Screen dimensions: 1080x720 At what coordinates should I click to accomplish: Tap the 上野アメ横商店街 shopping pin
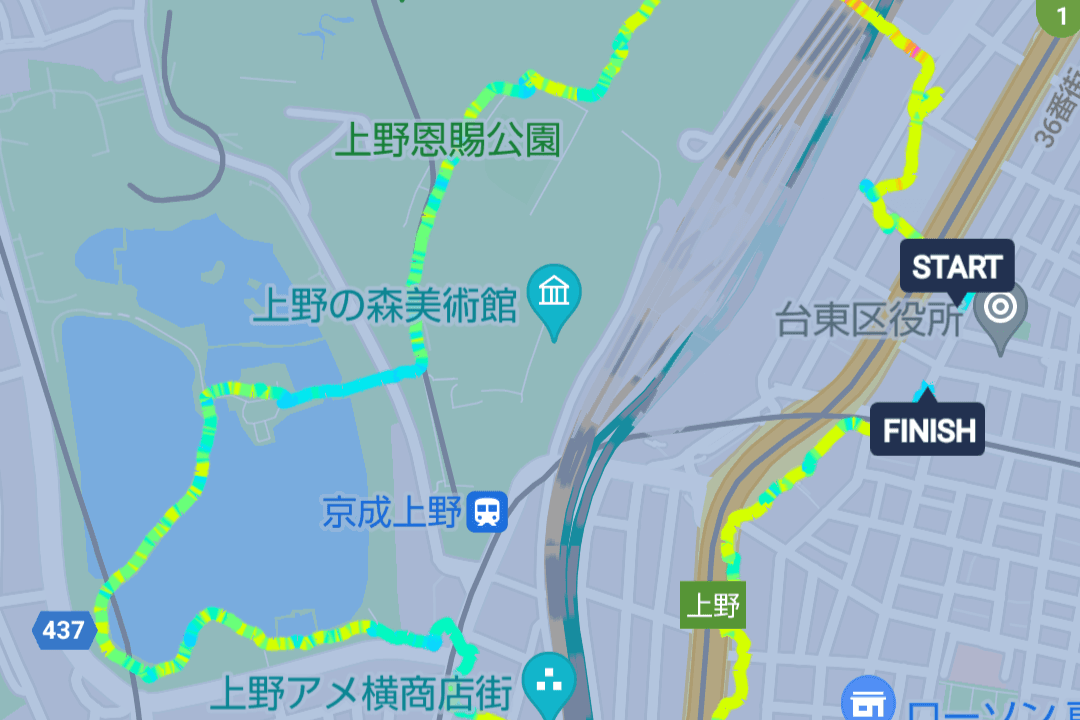tap(550, 681)
